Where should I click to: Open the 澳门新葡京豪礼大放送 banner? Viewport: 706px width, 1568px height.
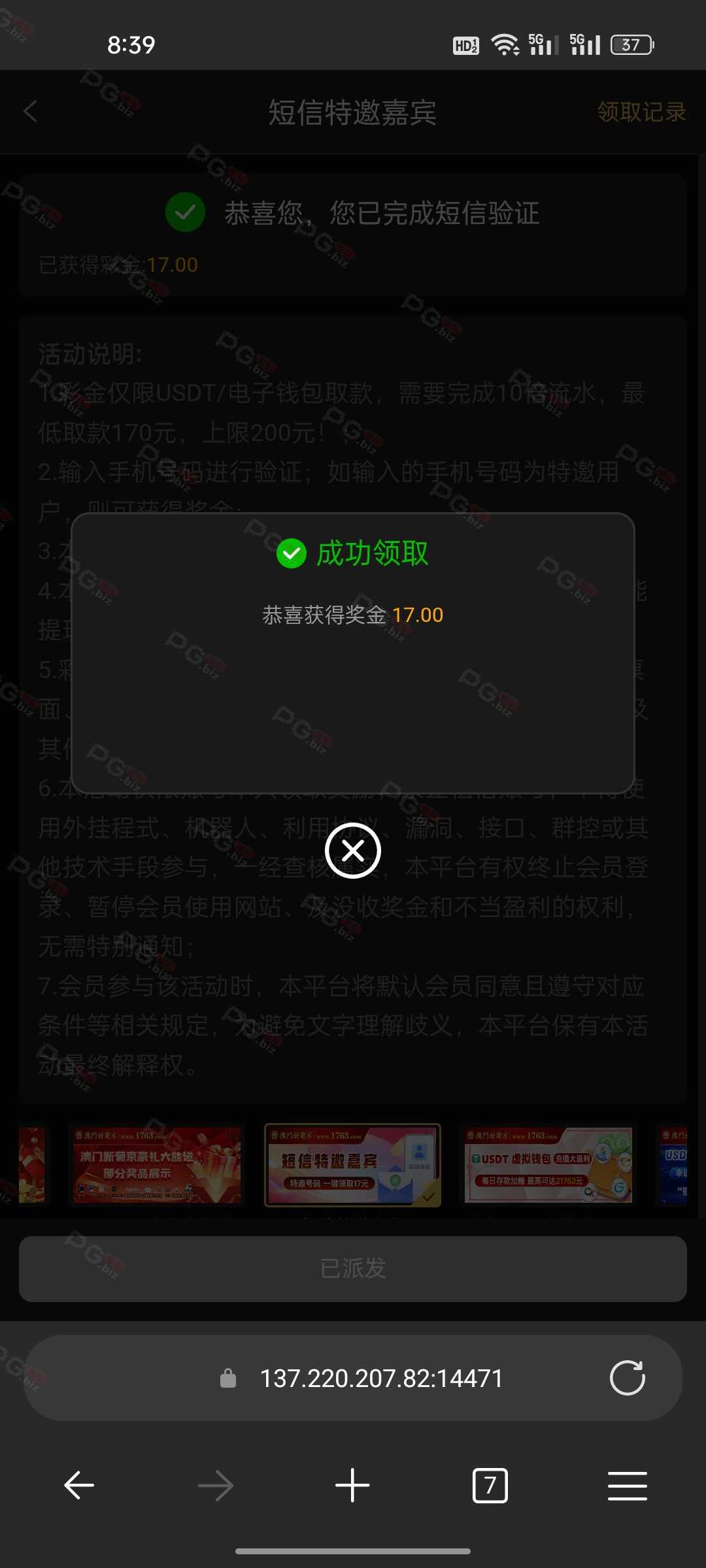[x=156, y=1165]
